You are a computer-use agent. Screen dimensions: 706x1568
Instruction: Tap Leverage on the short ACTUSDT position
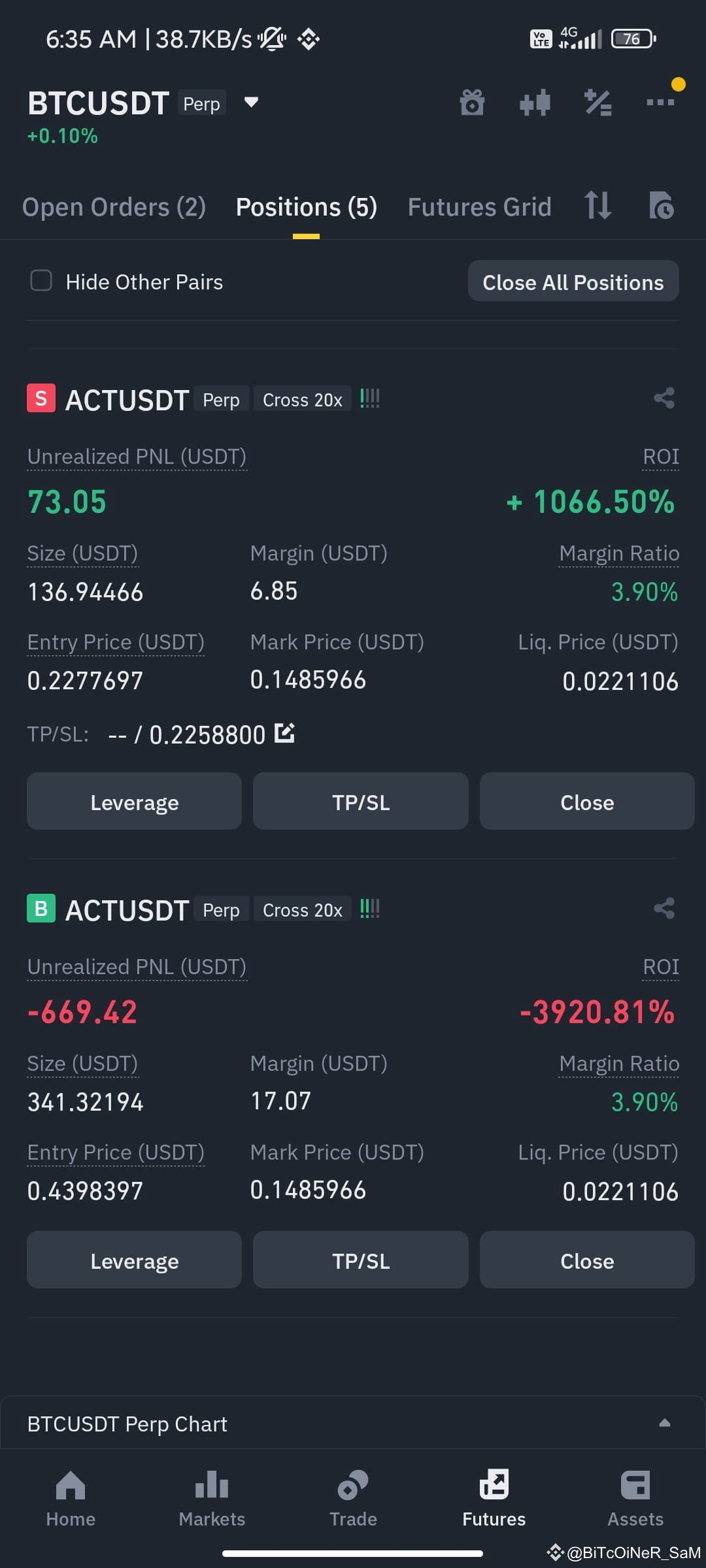(134, 802)
